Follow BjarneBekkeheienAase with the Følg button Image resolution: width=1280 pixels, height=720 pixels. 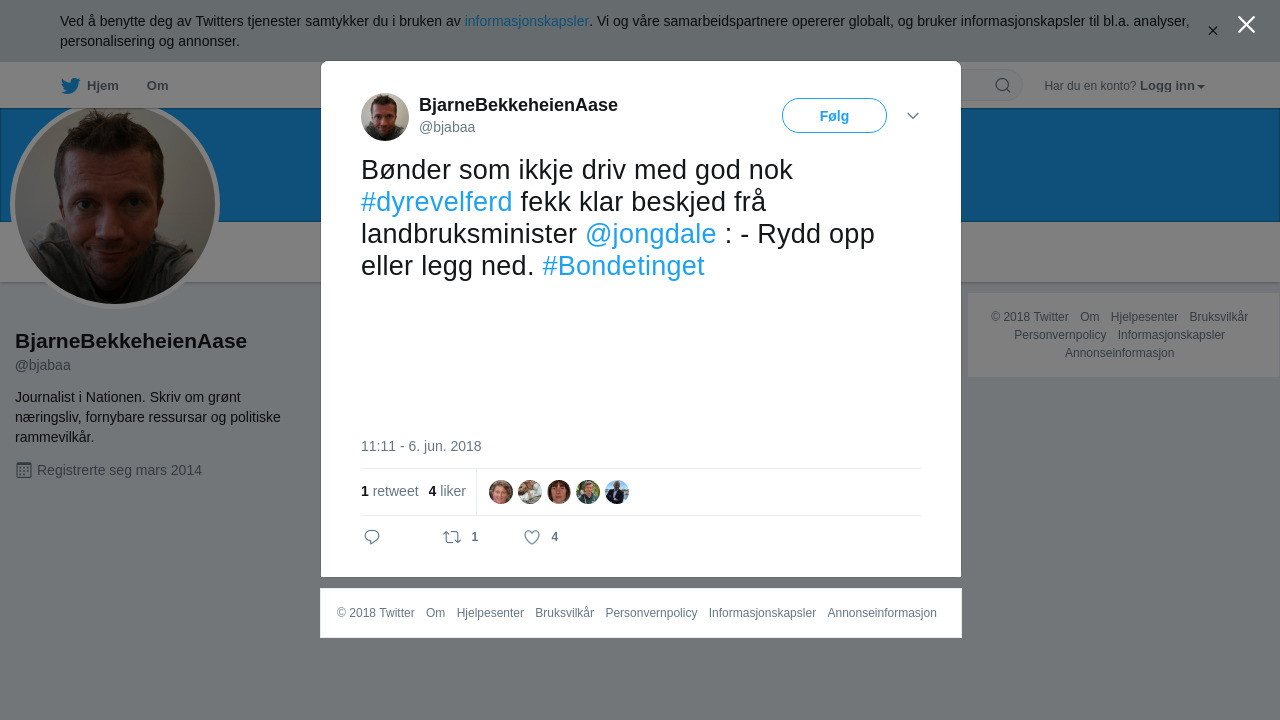pyautogui.click(x=834, y=116)
